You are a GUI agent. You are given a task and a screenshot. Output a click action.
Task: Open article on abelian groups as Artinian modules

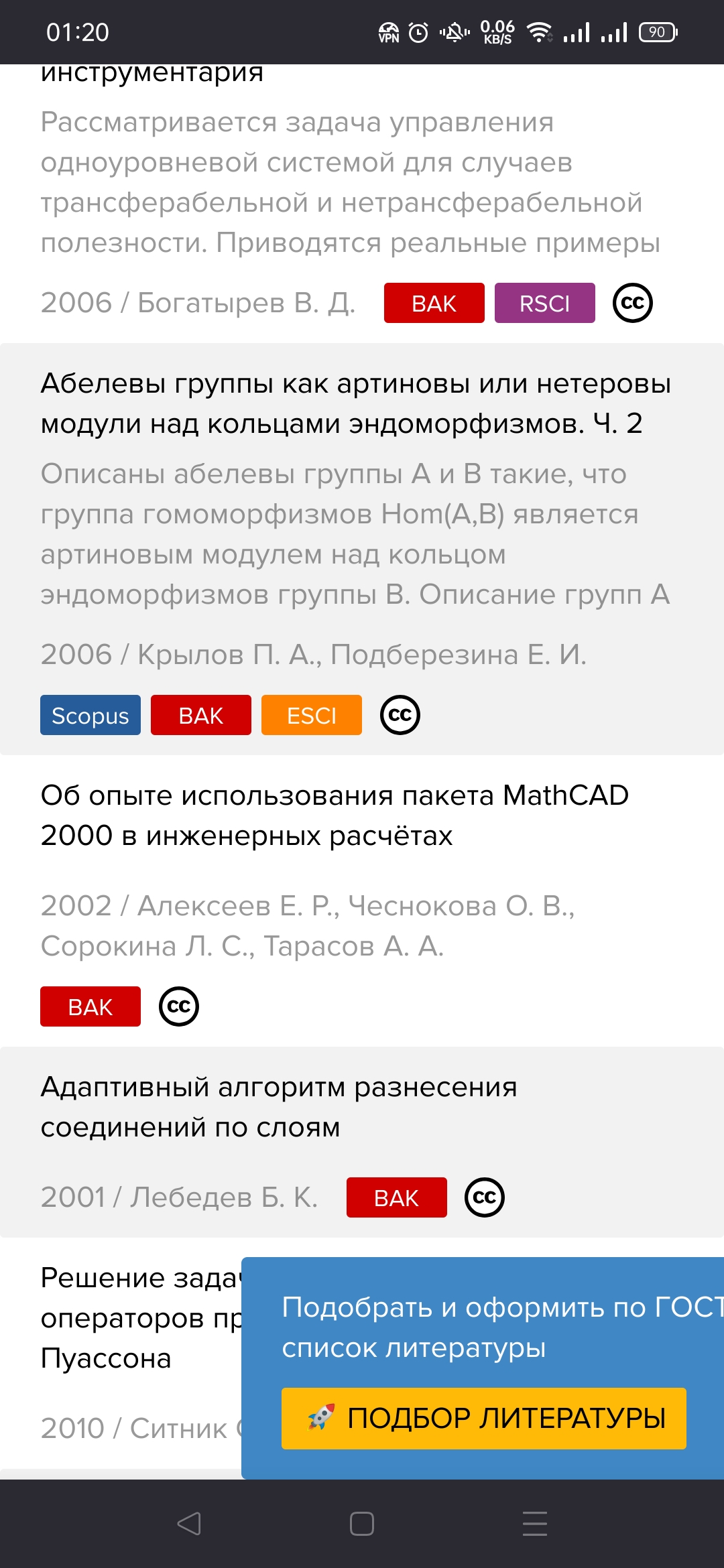click(x=355, y=403)
